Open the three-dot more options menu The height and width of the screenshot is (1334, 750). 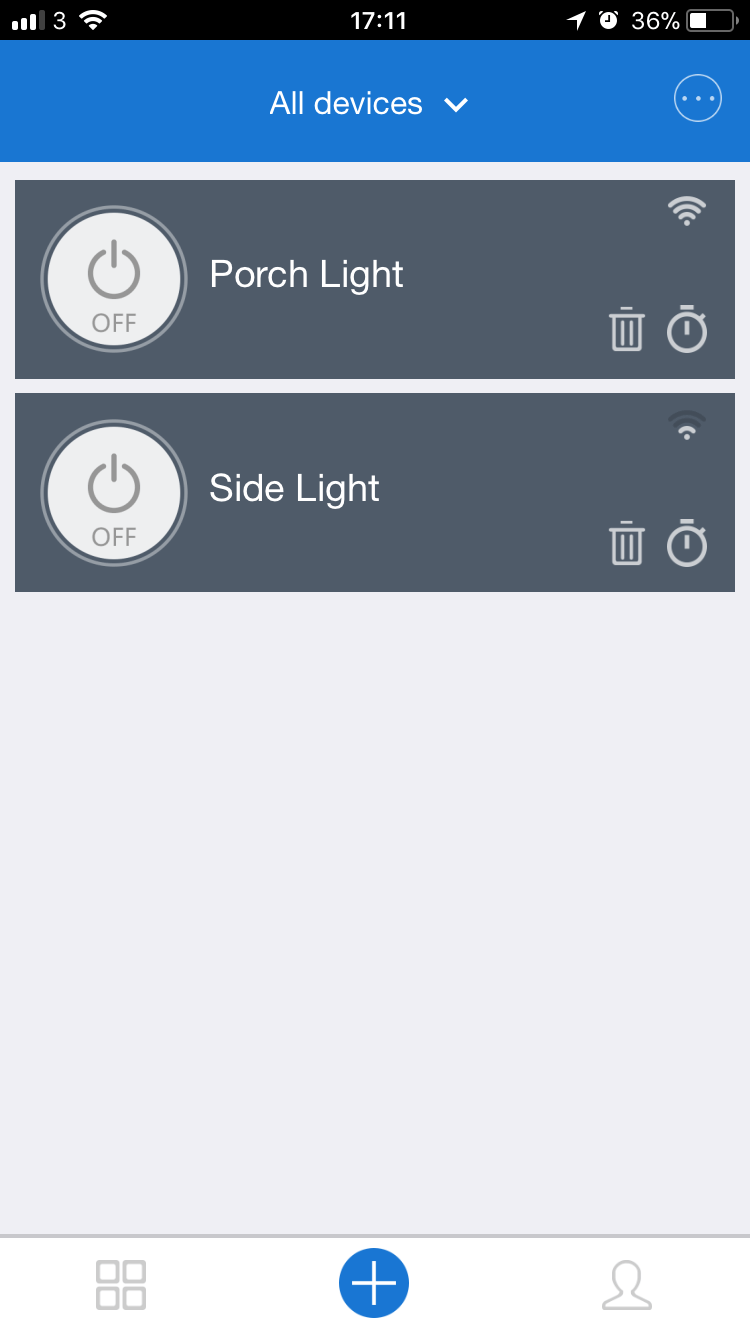pyautogui.click(x=697, y=98)
